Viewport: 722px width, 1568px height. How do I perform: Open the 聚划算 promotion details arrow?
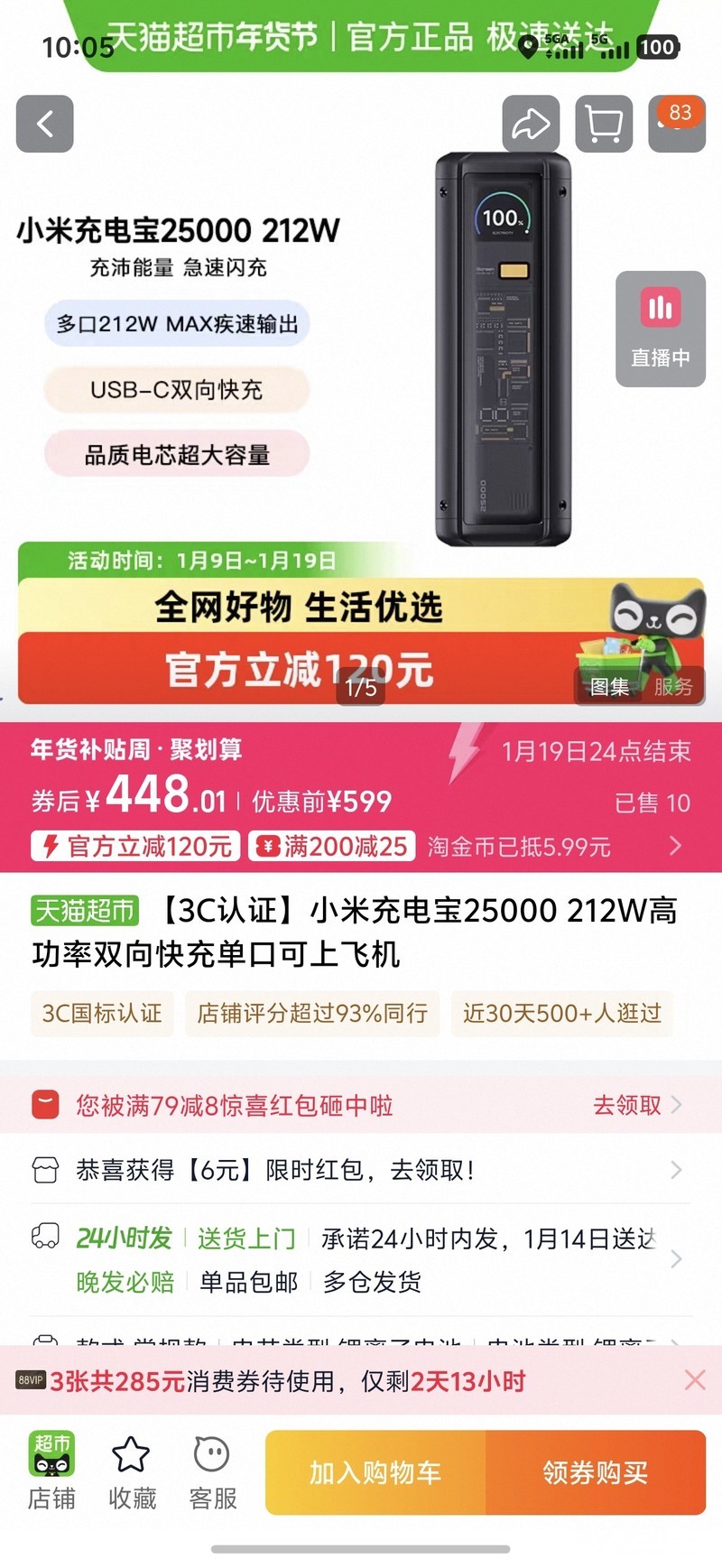[675, 846]
